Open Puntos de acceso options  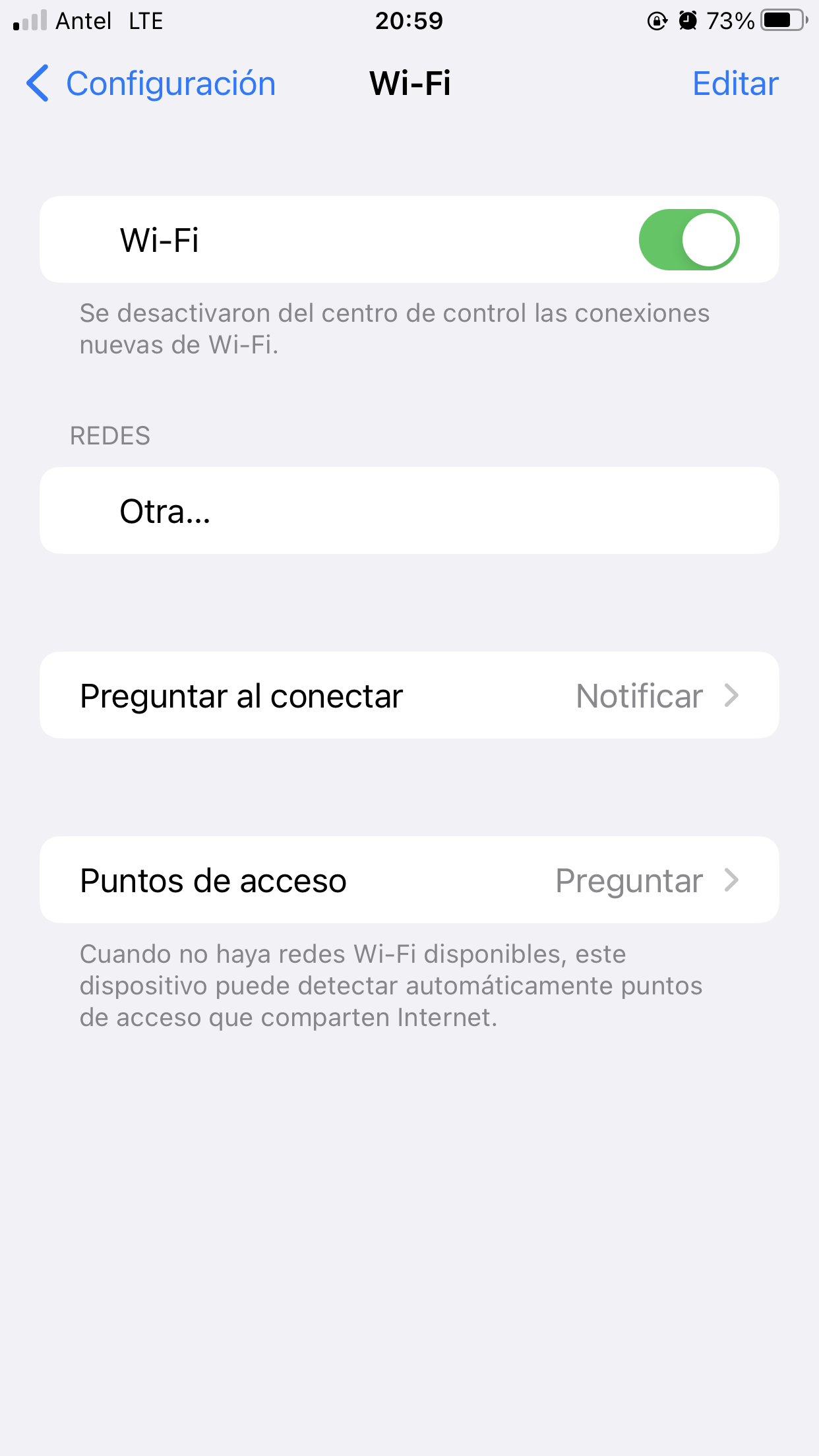pyautogui.click(x=409, y=880)
